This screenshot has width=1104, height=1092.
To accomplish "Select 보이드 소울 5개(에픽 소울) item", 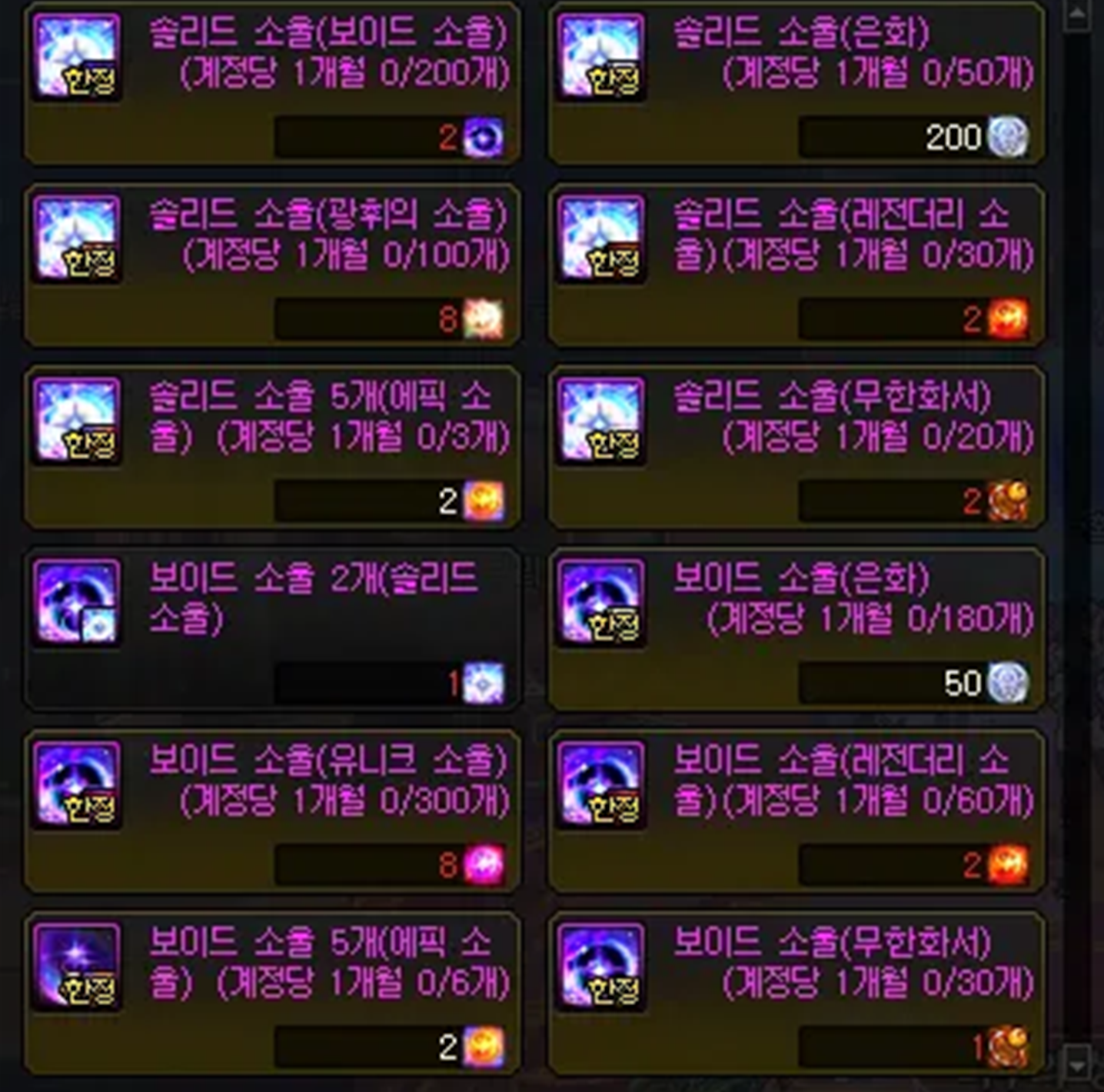I will point(272,992).
